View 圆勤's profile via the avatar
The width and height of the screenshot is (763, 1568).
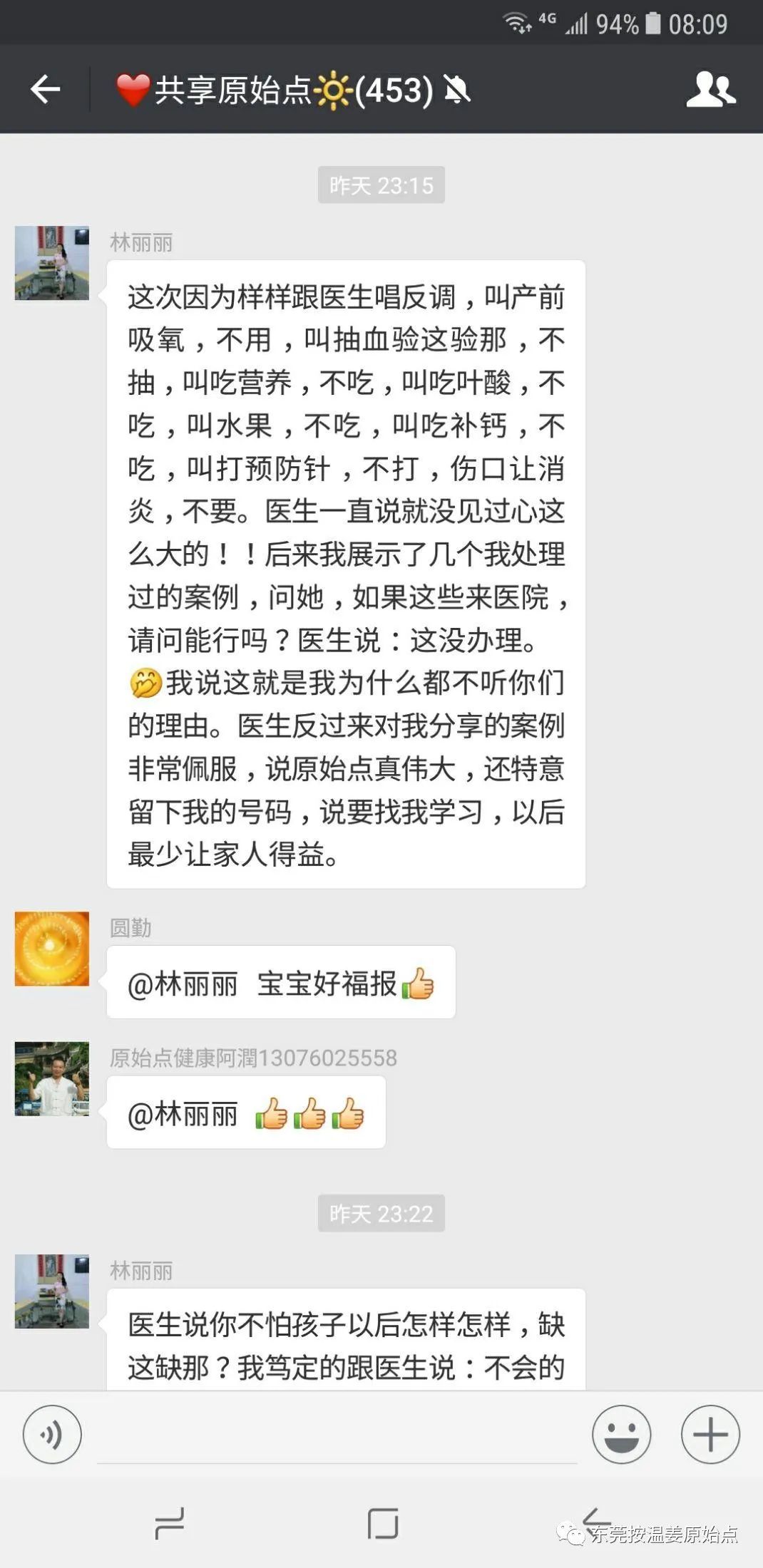(x=52, y=949)
